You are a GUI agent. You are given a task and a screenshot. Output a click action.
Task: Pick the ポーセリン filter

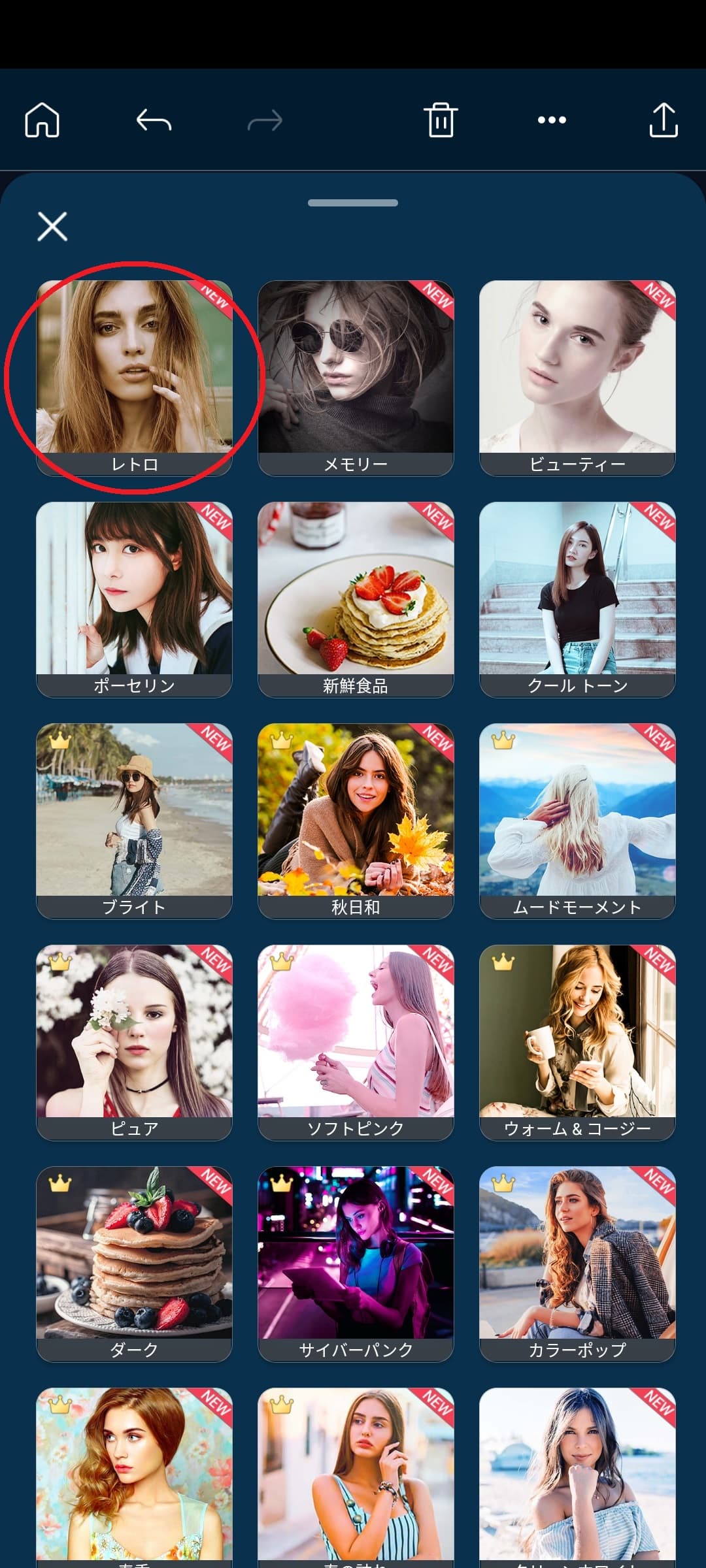(134, 599)
